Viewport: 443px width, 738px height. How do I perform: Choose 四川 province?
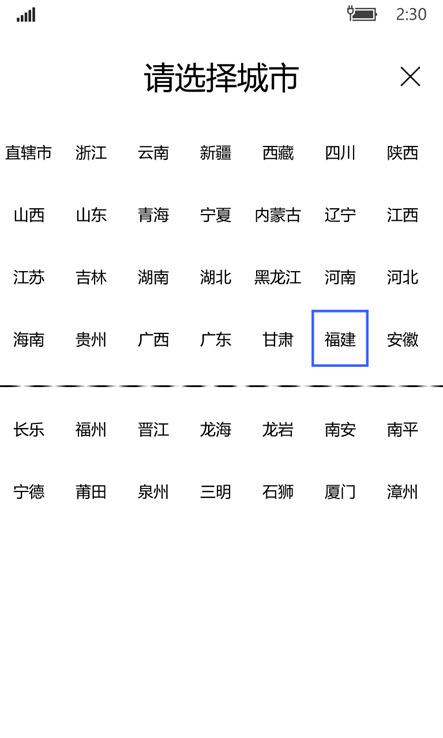pos(340,152)
